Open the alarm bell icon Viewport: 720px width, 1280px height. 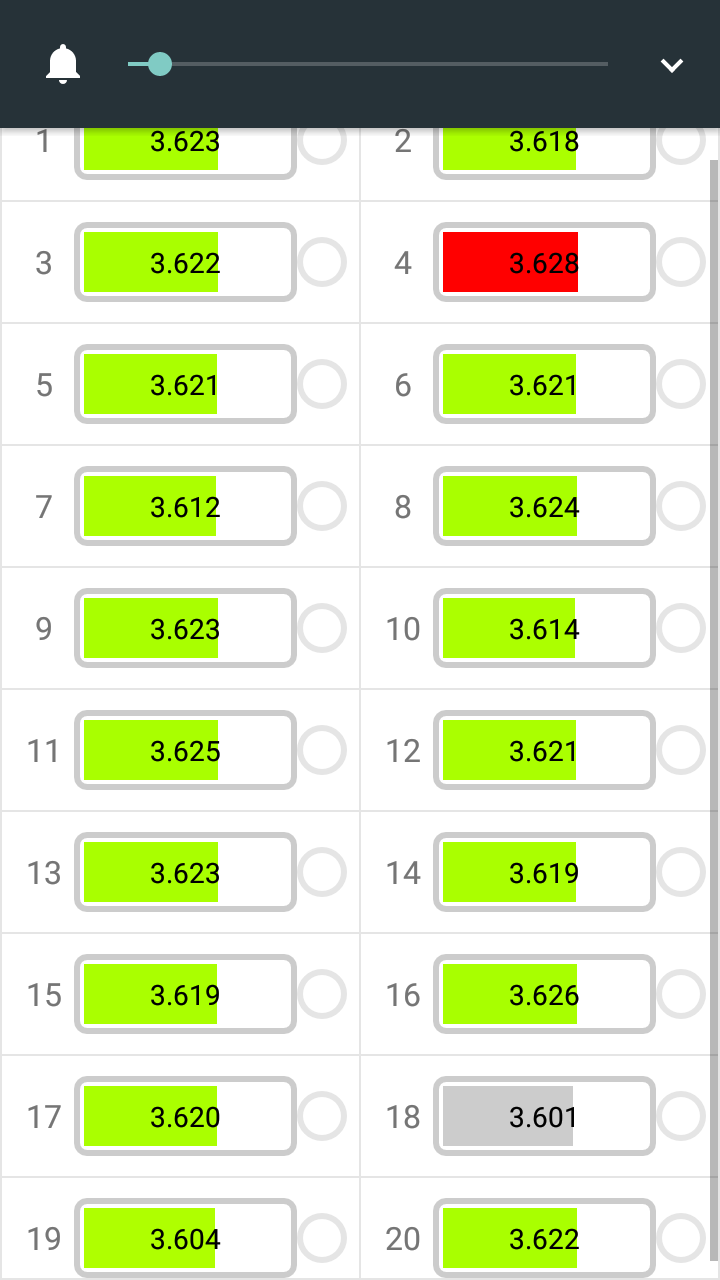coord(63,64)
